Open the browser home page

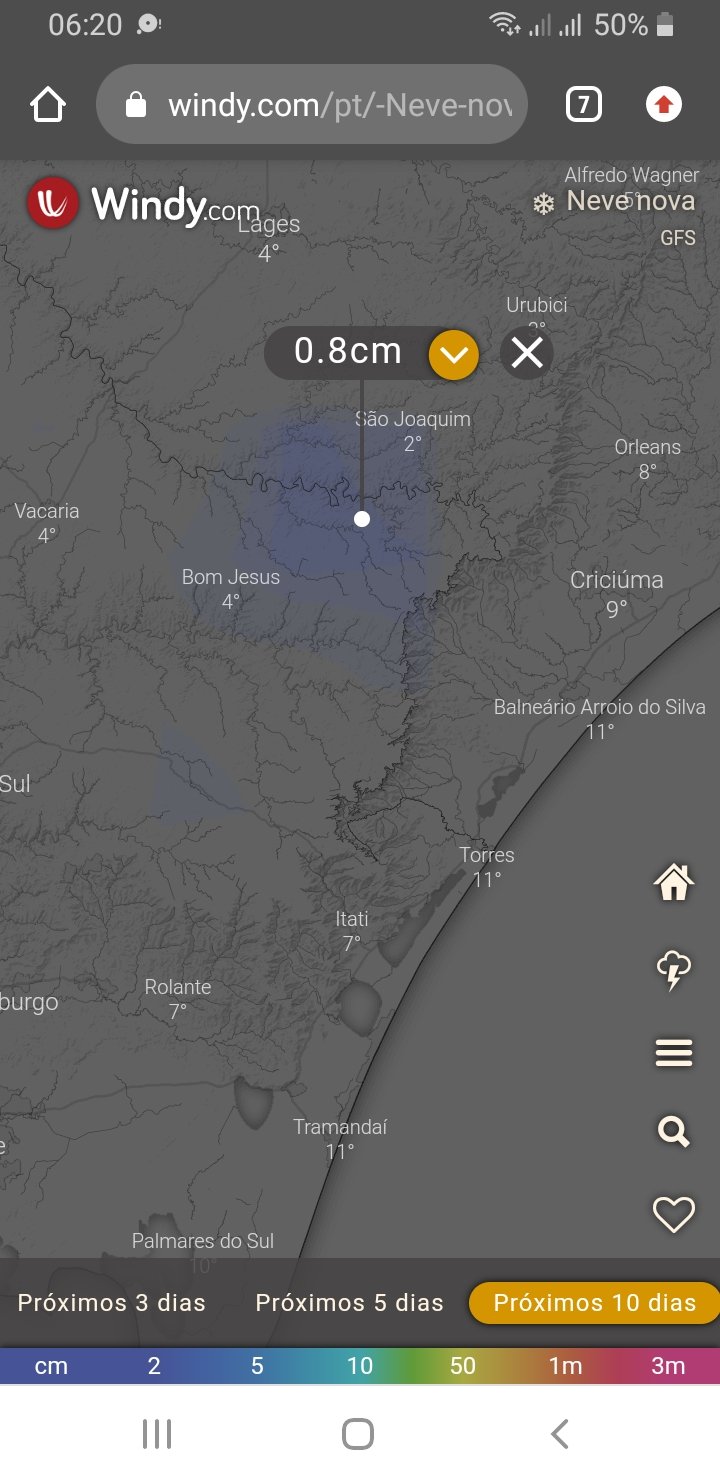48,104
